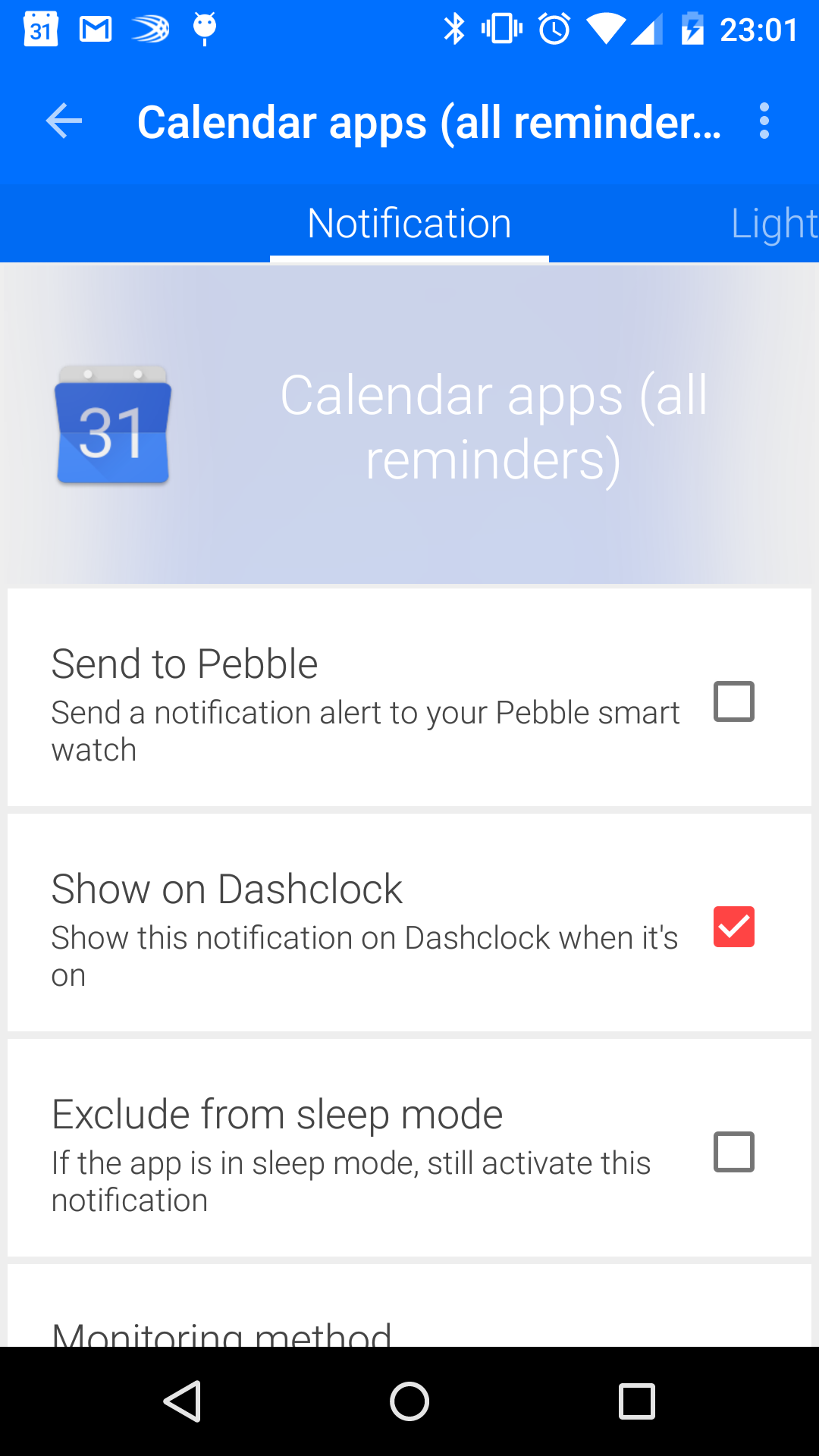
Task: Go back using the app bar arrow
Action: 64,121
